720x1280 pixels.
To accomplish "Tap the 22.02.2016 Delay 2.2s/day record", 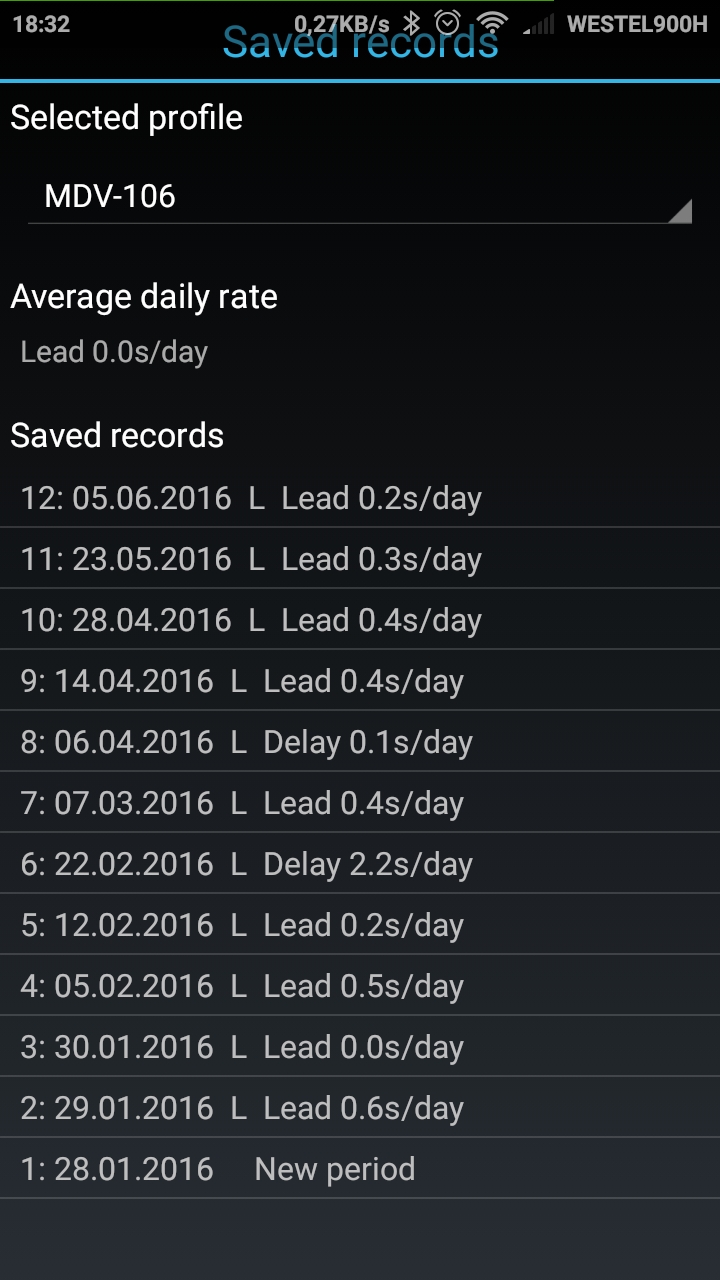I will (360, 863).
